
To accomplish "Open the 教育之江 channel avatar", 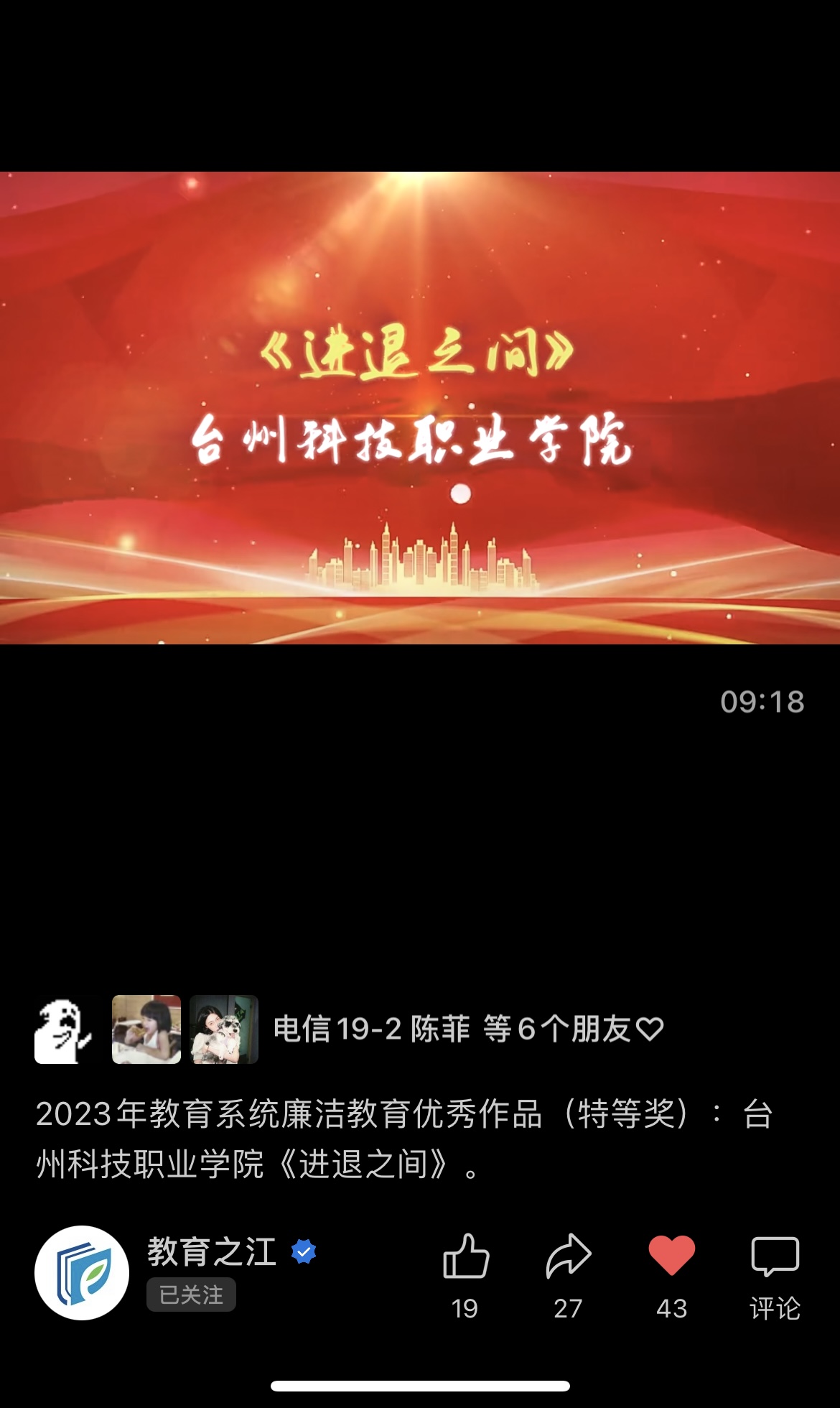I will tap(82, 1273).
